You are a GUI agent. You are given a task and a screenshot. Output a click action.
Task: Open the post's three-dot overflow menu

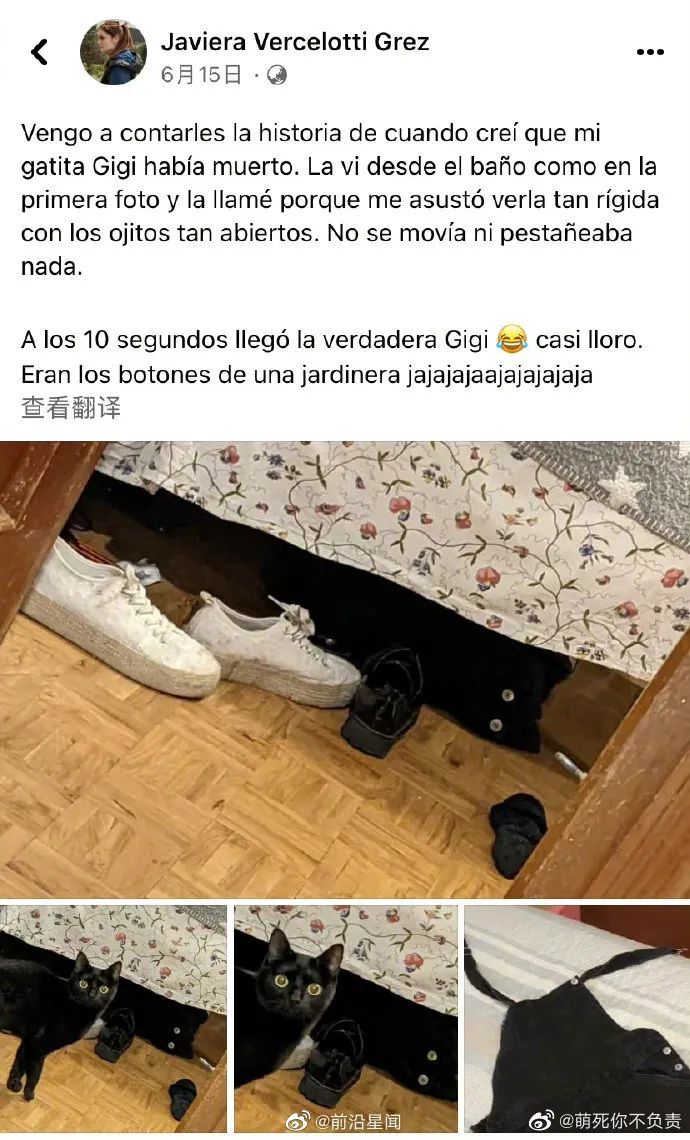[x=650, y=52]
